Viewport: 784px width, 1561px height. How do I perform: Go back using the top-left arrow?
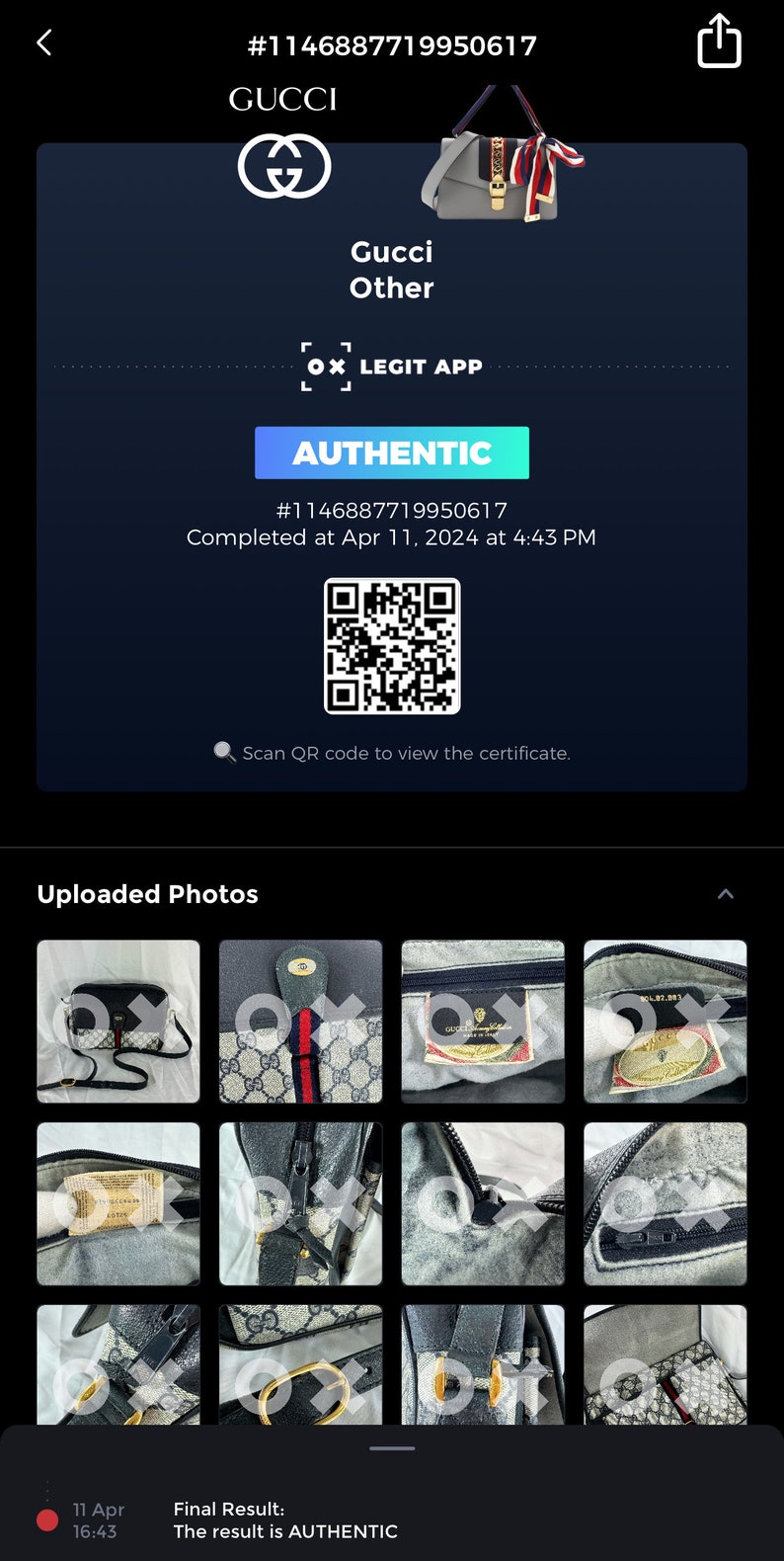click(x=43, y=42)
